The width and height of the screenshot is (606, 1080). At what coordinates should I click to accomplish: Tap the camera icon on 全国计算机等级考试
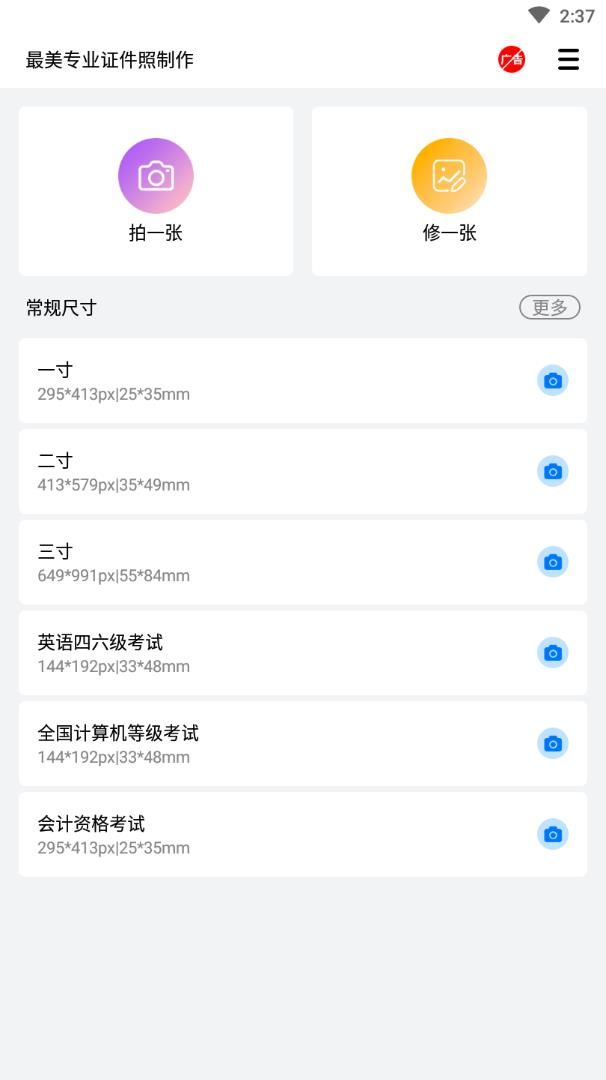click(x=552, y=744)
